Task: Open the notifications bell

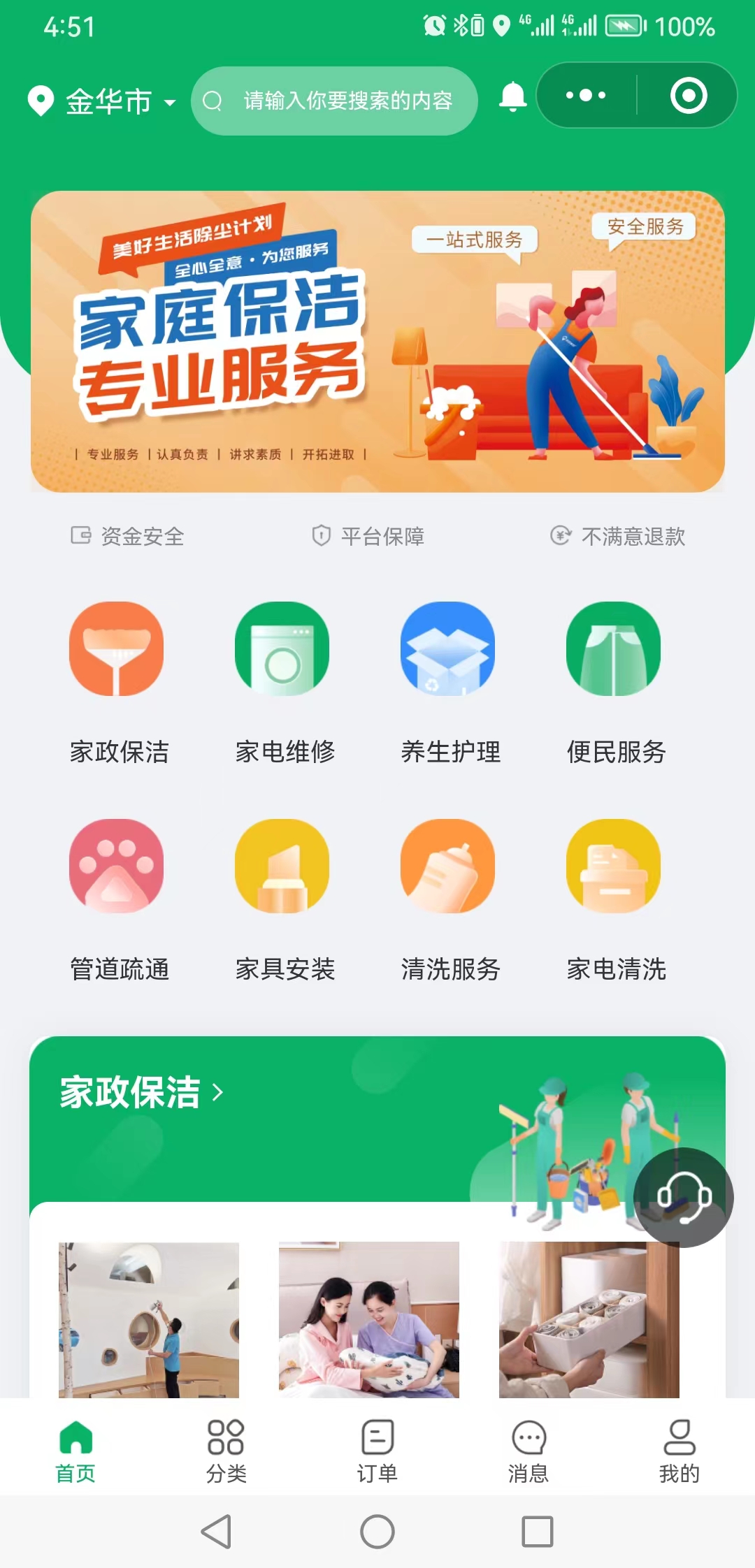Action: (512, 96)
